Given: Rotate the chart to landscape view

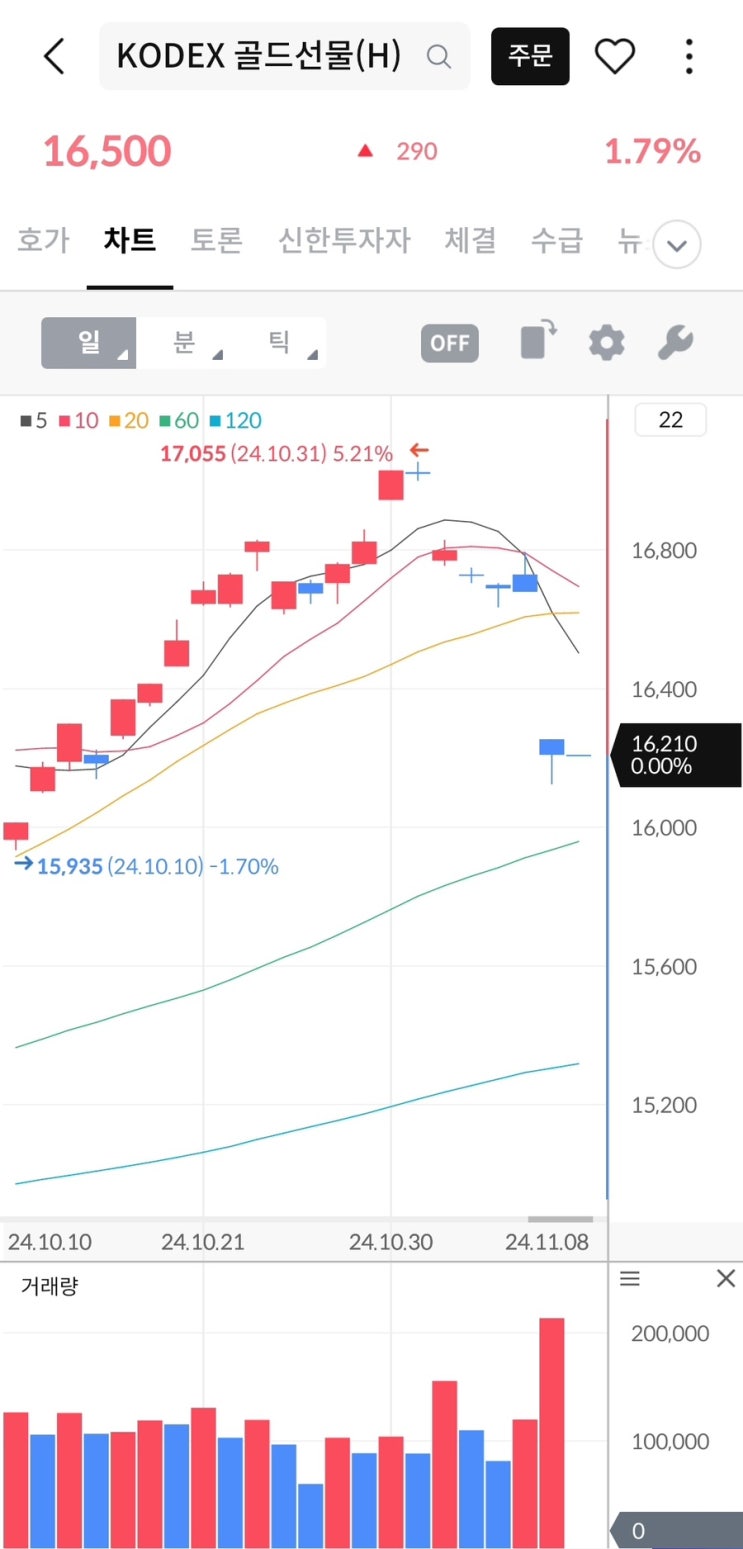Looking at the screenshot, I should tap(538, 341).
